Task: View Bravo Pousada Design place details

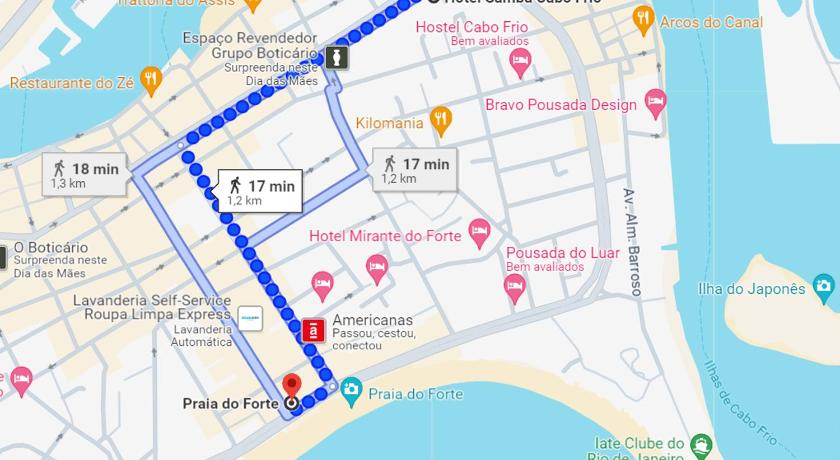Action: [655, 103]
